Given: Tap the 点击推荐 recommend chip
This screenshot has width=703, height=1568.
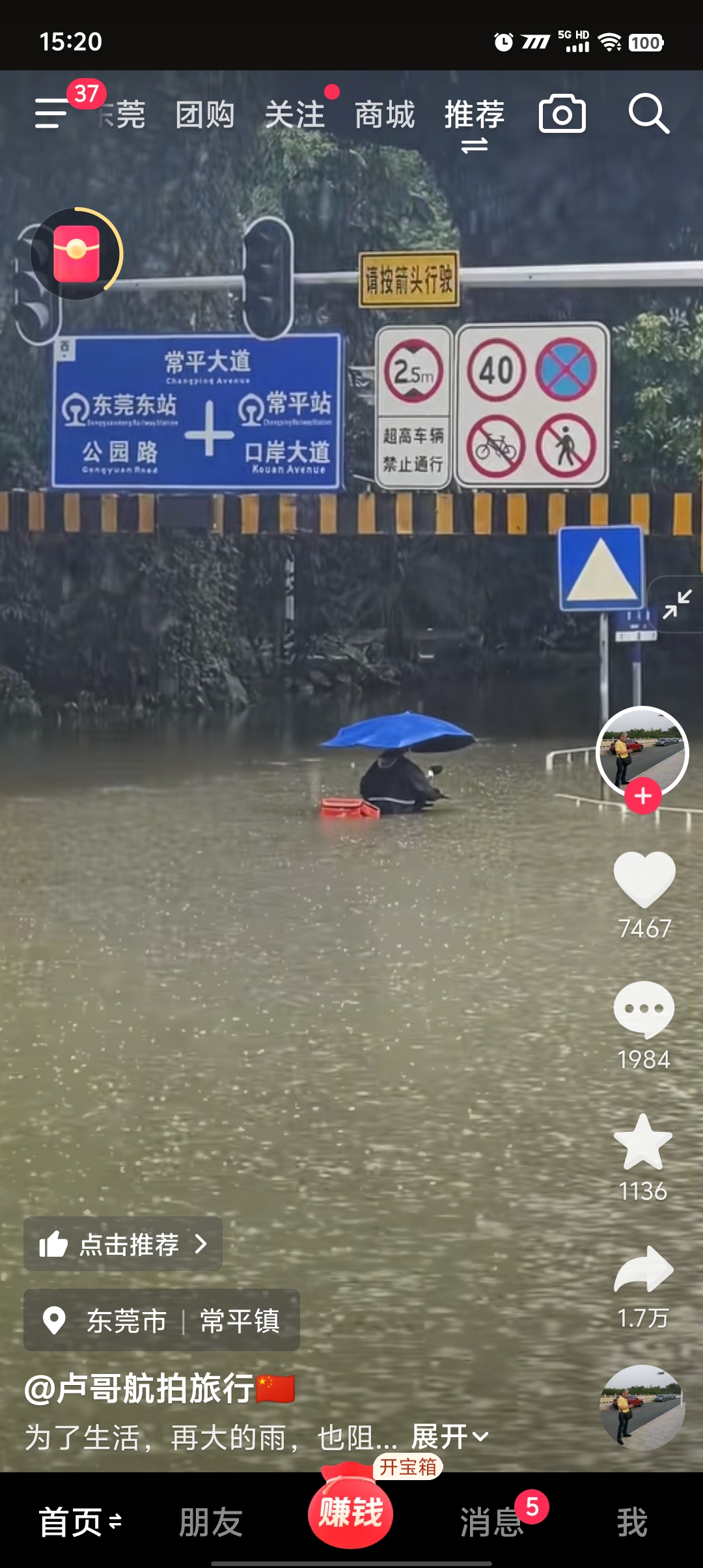Looking at the screenshot, I should click(x=123, y=1244).
